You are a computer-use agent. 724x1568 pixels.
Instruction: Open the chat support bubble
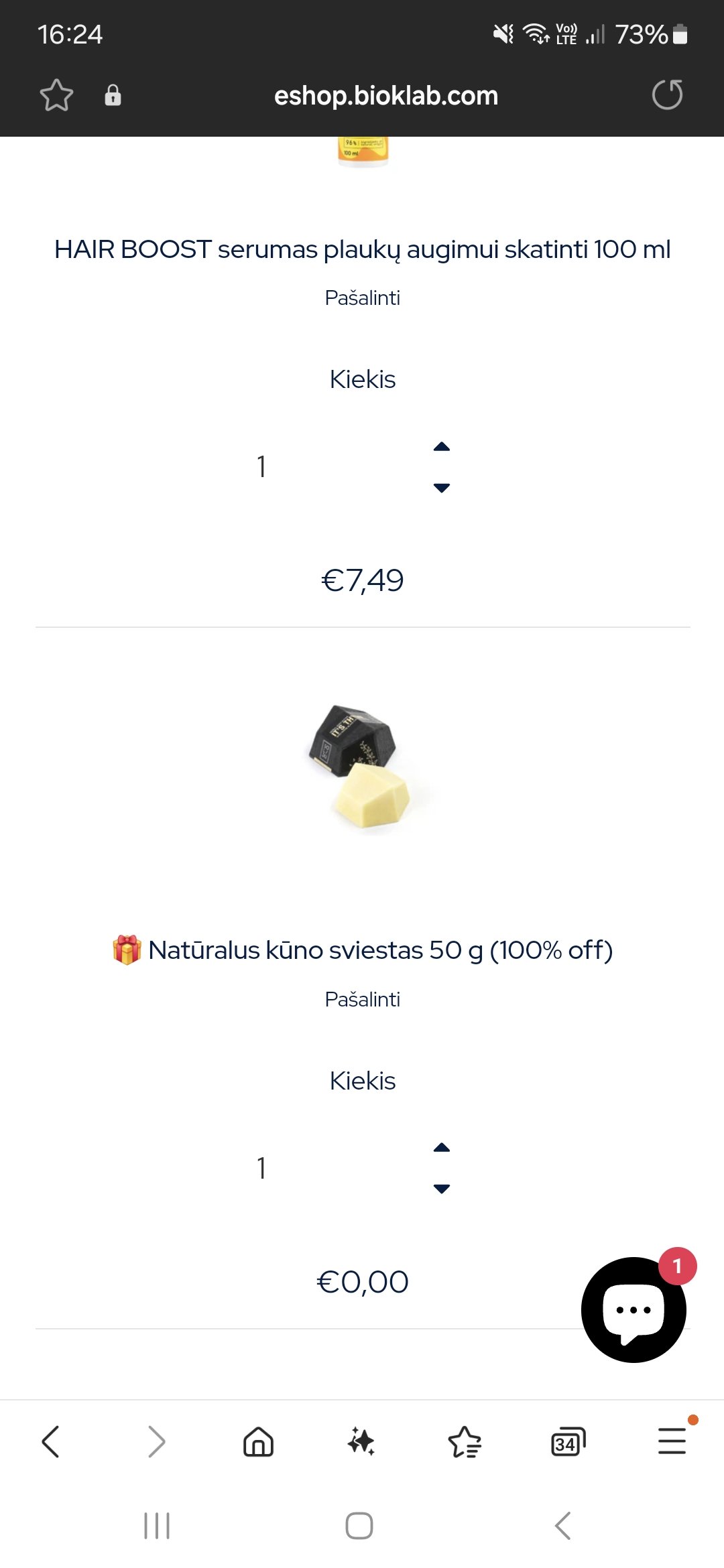pos(633,1309)
